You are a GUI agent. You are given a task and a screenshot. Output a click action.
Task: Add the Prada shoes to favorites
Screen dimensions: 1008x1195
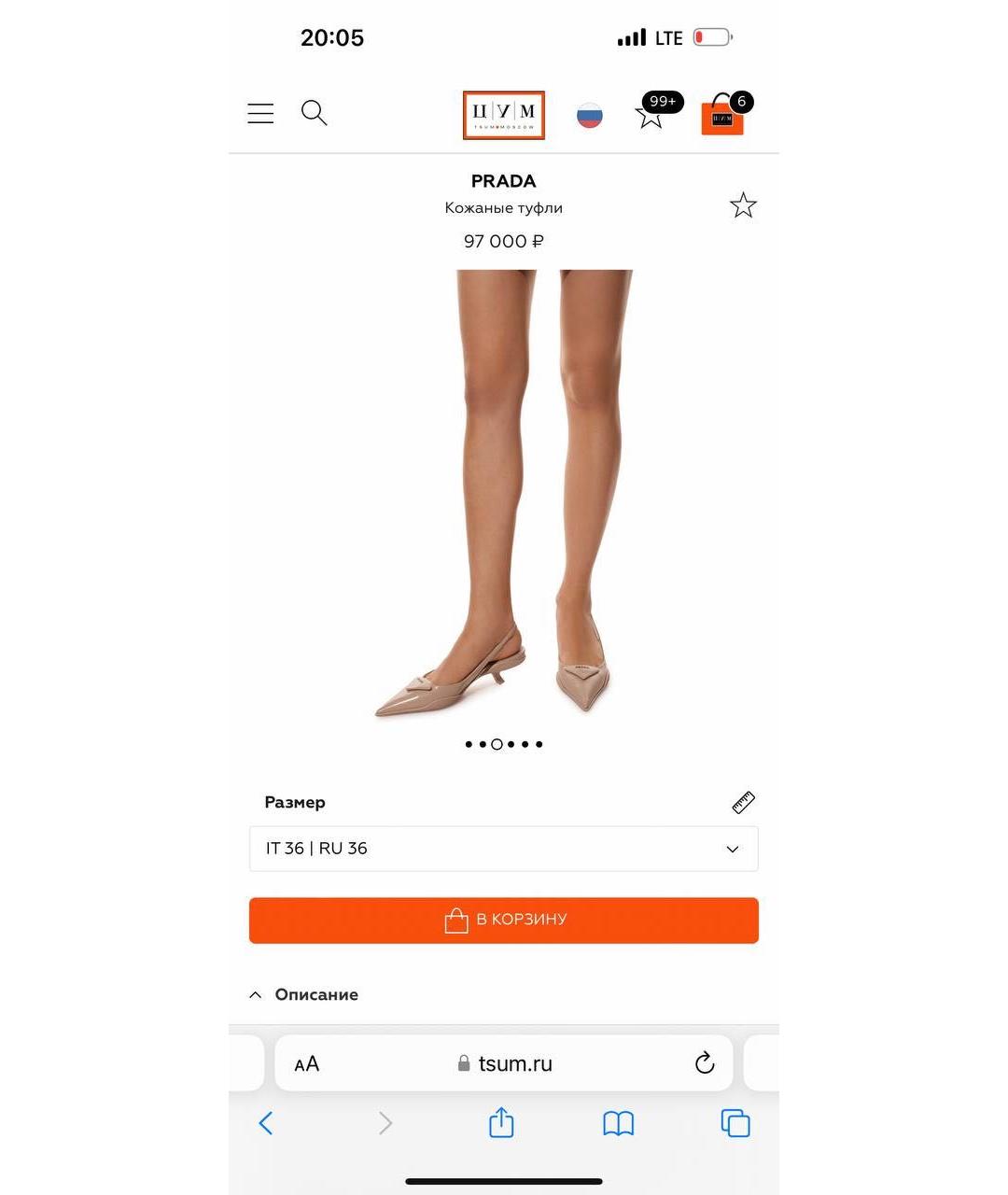click(x=743, y=205)
